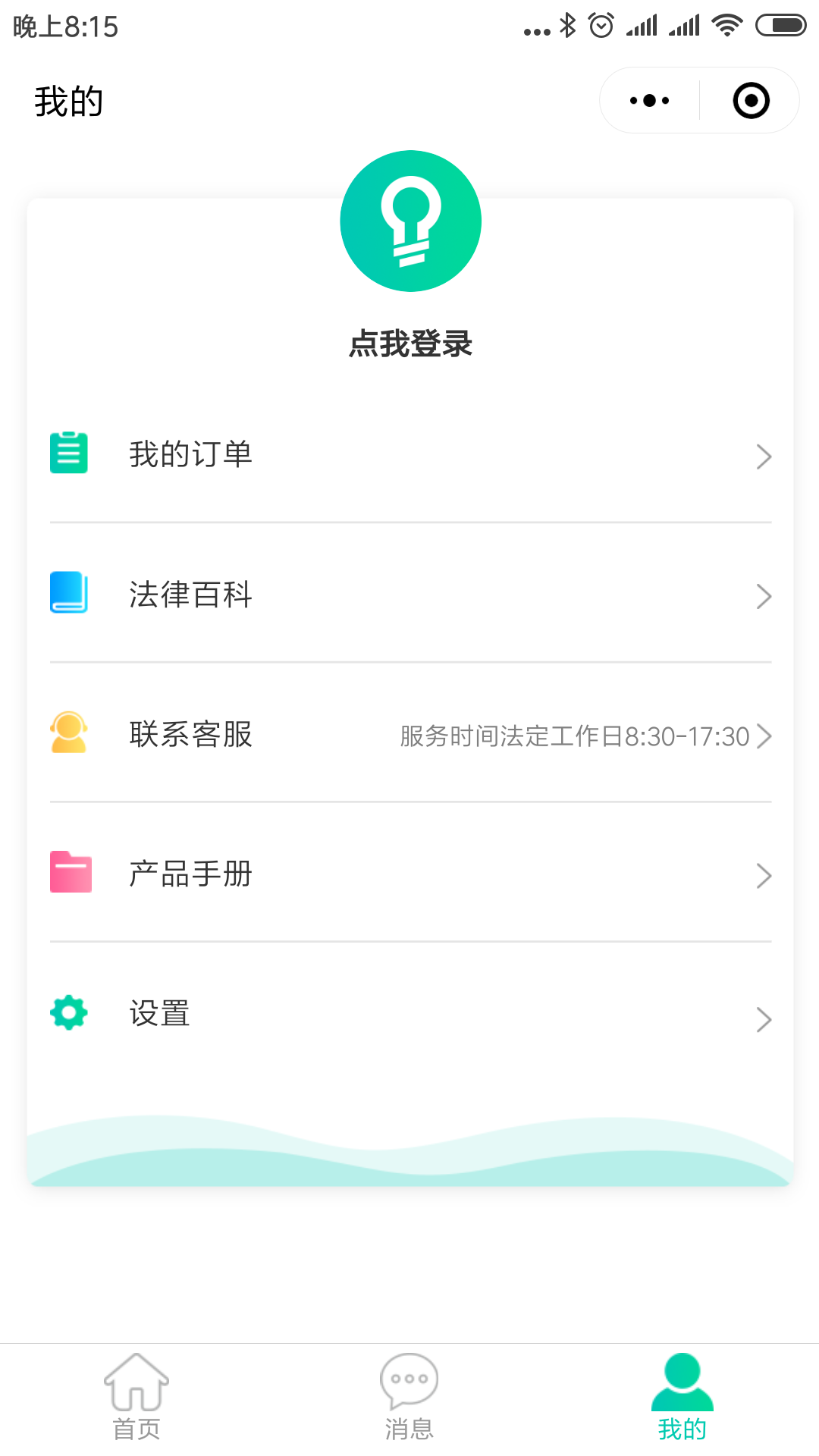Open the pink 产品手册 folder icon
The width and height of the screenshot is (819, 1456).
pyautogui.click(x=71, y=873)
